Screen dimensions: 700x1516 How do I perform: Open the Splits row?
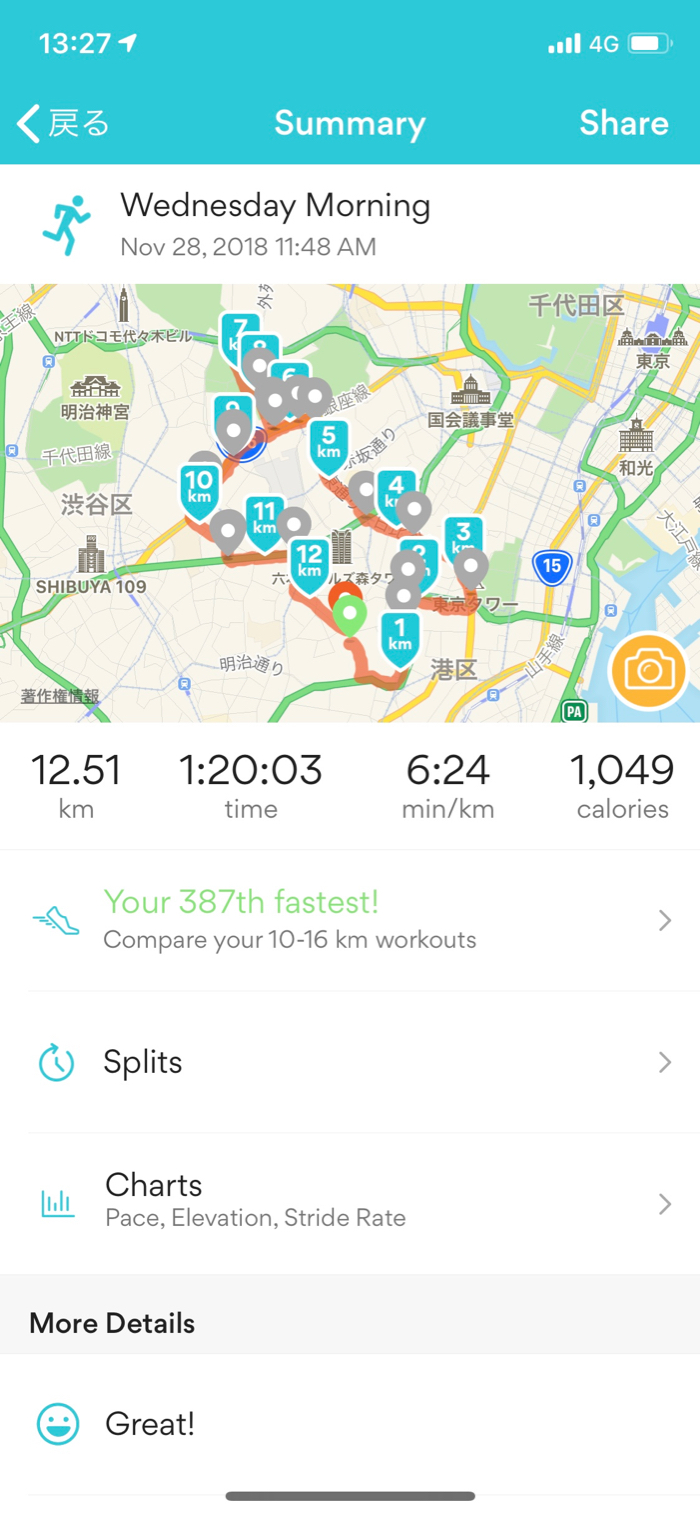350,1062
